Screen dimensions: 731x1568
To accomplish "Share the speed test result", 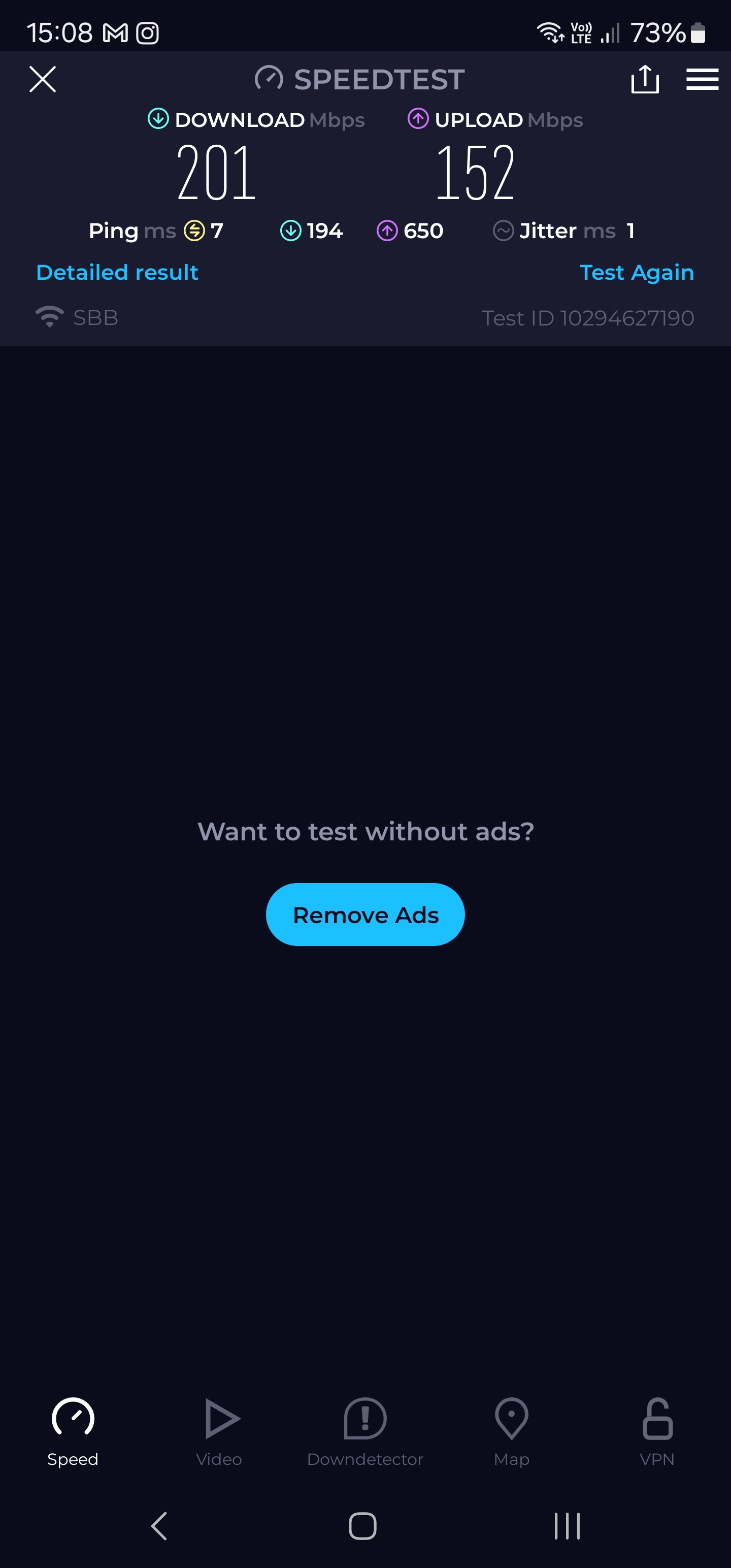I will tap(645, 79).
